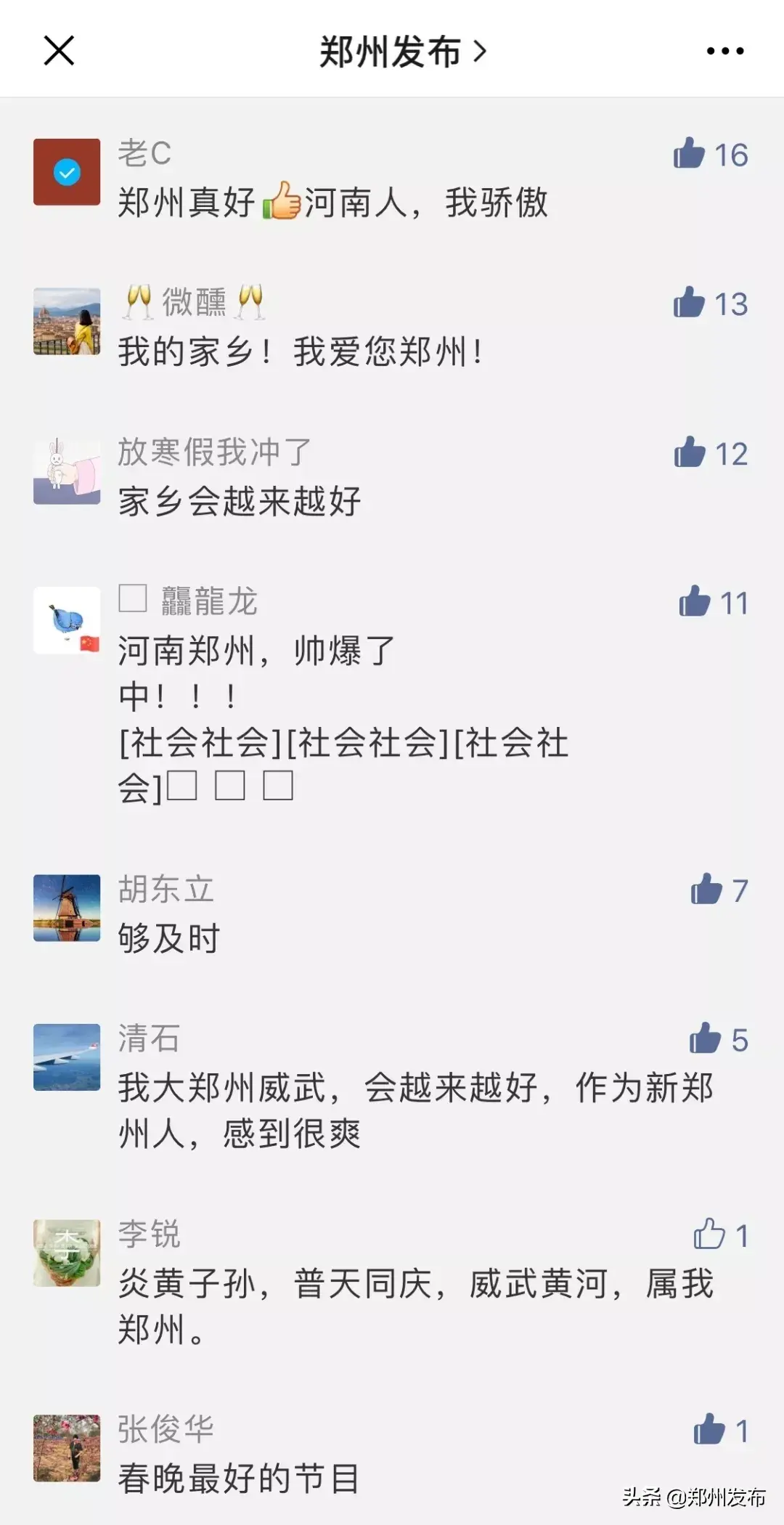
Task: Open the 郑州发布 account page
Action: tap(401, 52)
